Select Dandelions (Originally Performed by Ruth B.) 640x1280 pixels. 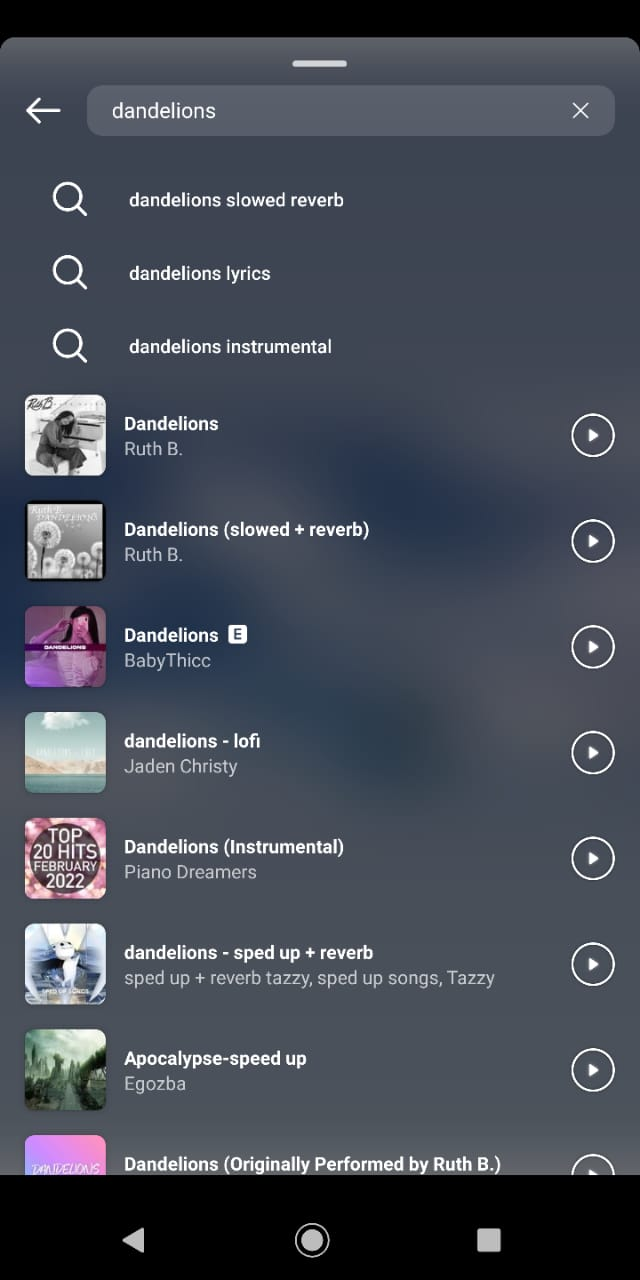(312, 1163)
